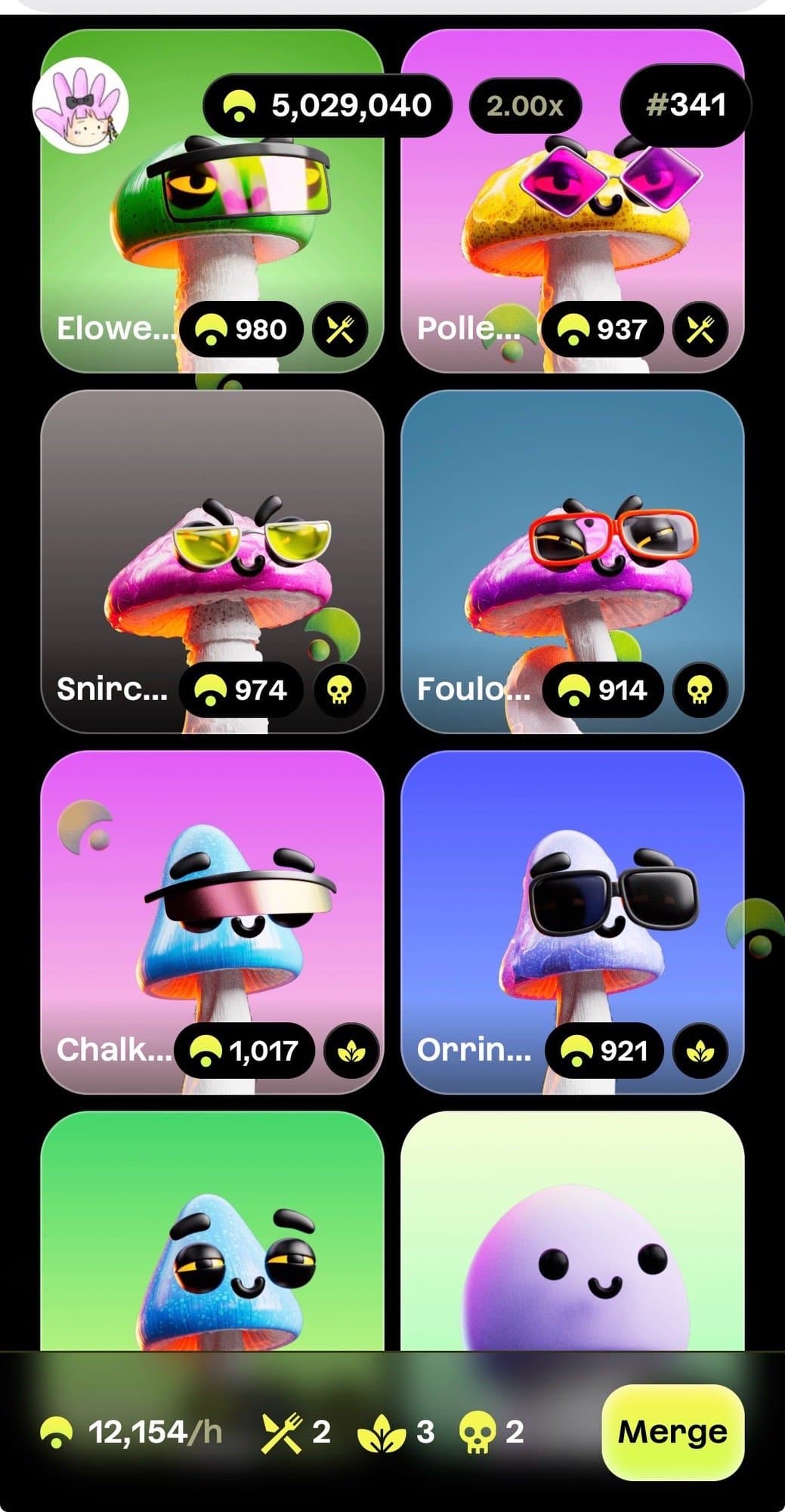Open the 2.00x multiplier badge
This screenshot has width=785, height=1512.
pyautogui.click(x=525, y=105)
